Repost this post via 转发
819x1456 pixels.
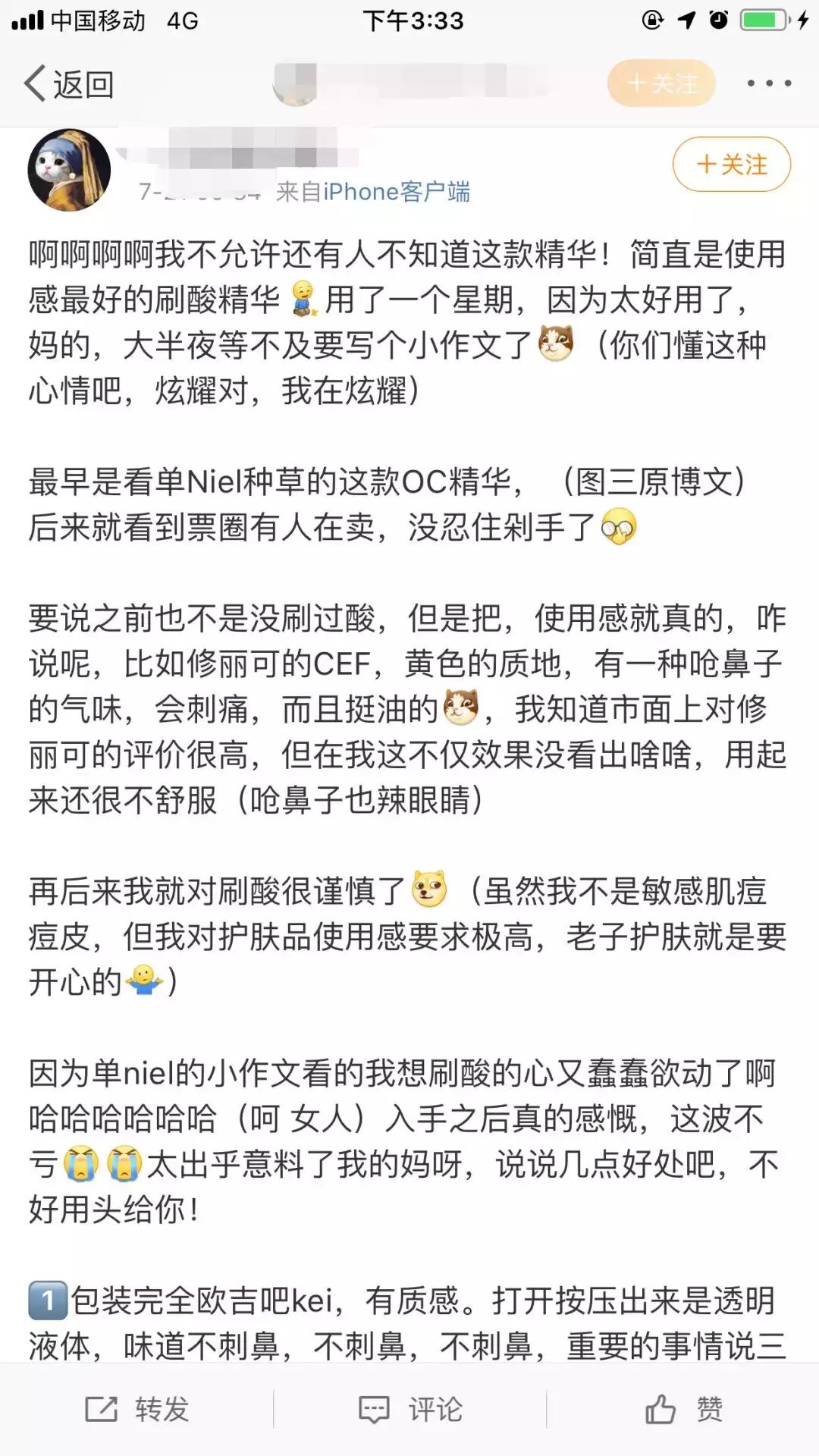[x=136, y=1409]
